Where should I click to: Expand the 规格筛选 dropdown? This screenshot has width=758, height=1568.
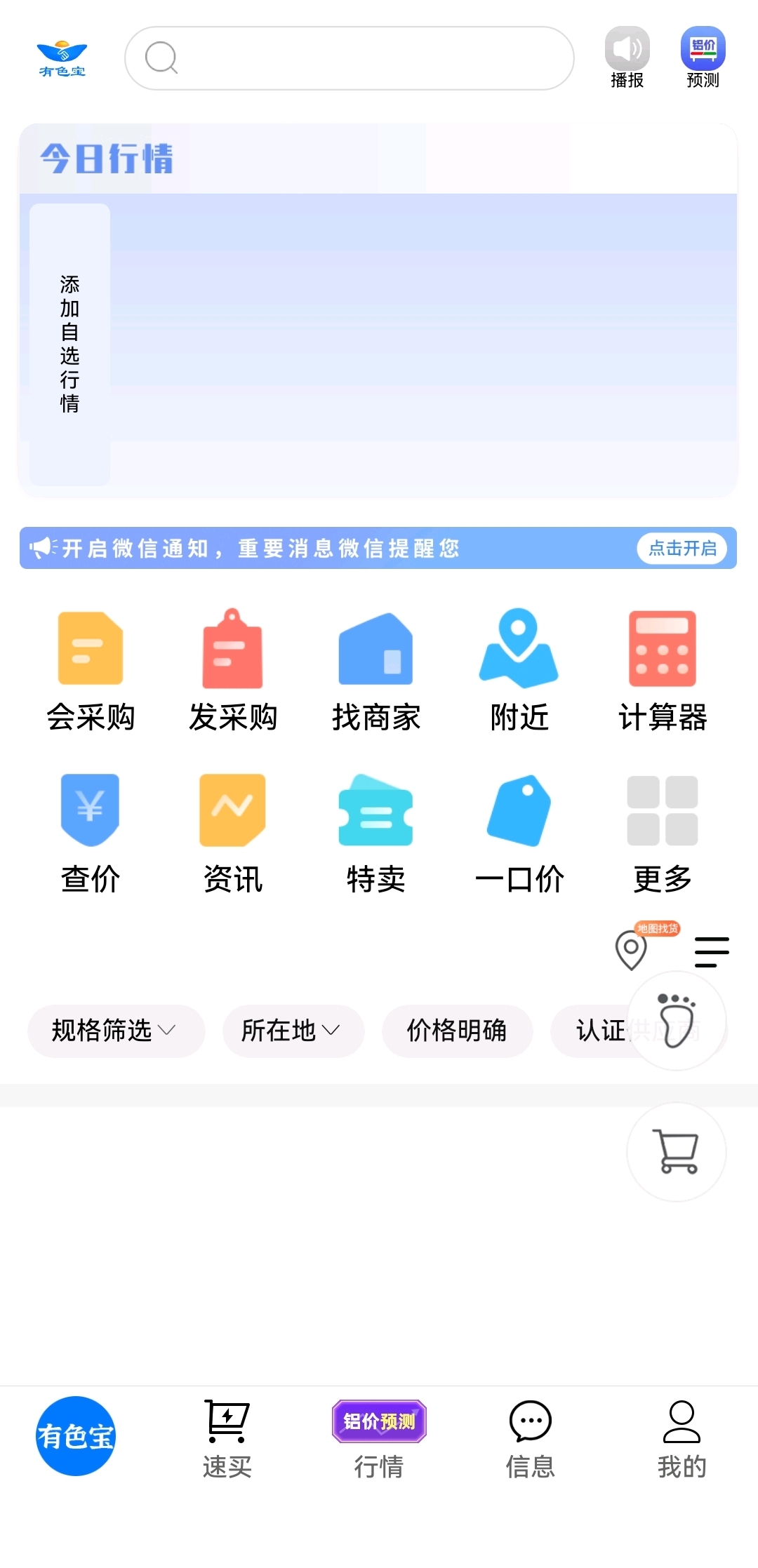(116, 1031)
